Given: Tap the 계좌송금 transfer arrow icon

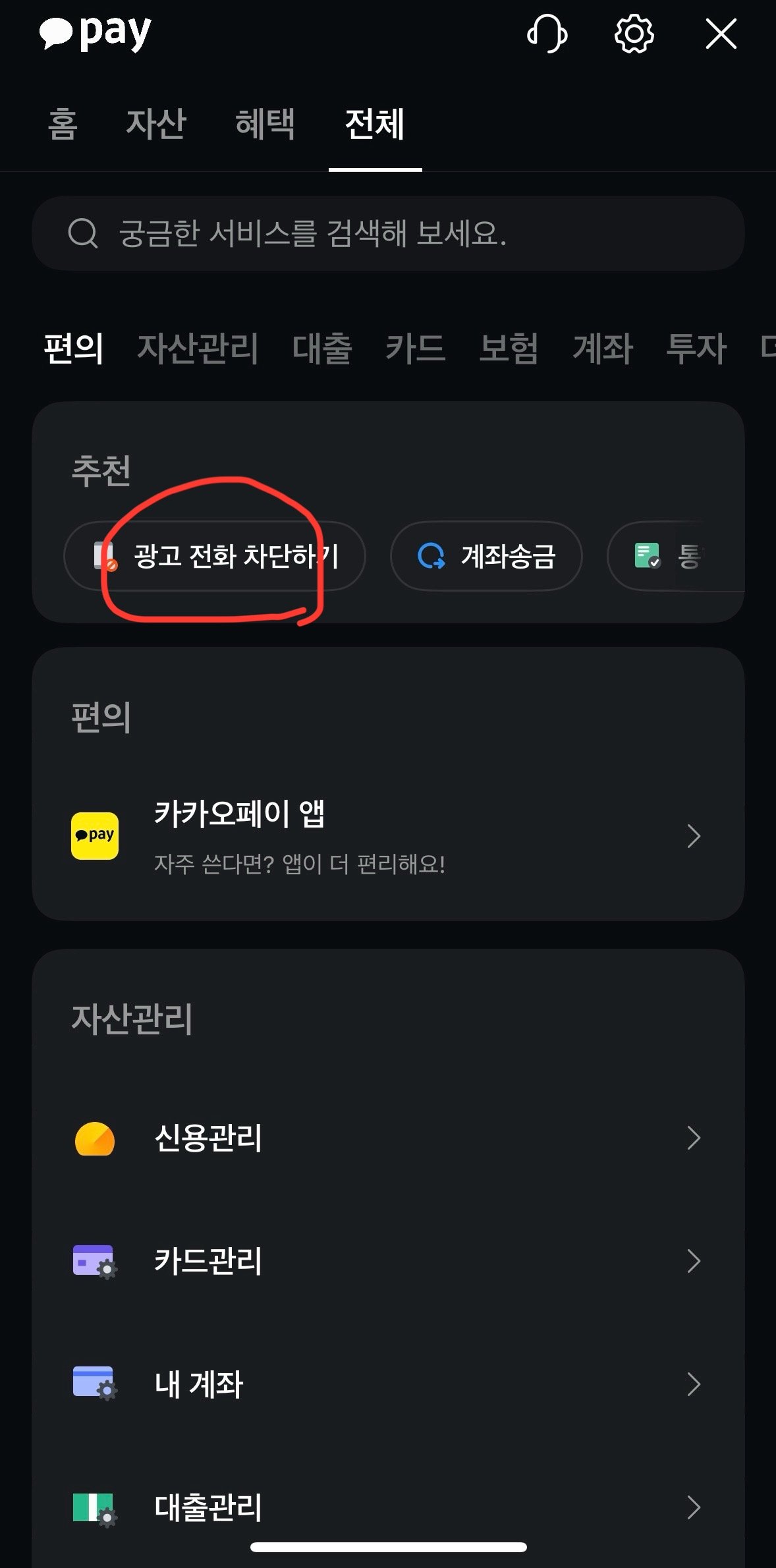Looking at the screenshot, I should (431, 557).
